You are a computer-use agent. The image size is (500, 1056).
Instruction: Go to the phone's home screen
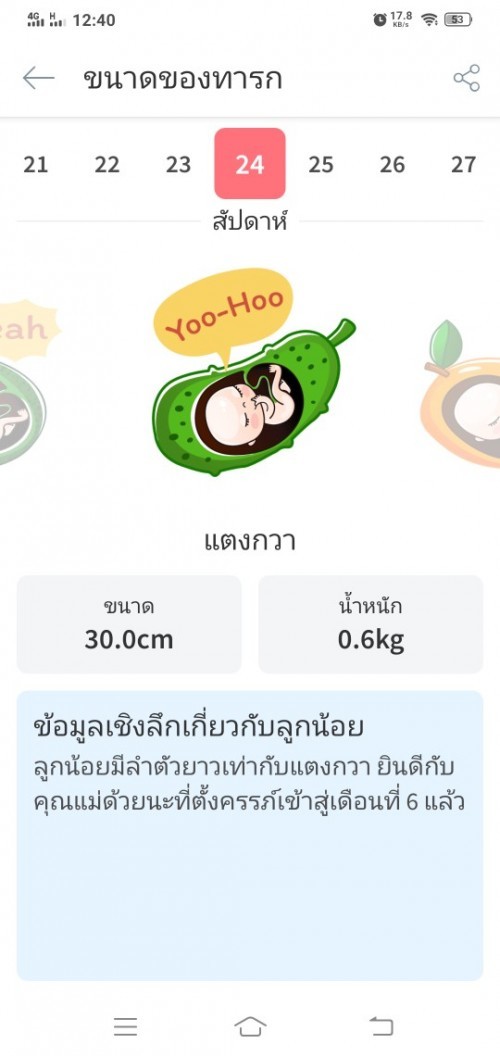click(x=250, y=1026)
